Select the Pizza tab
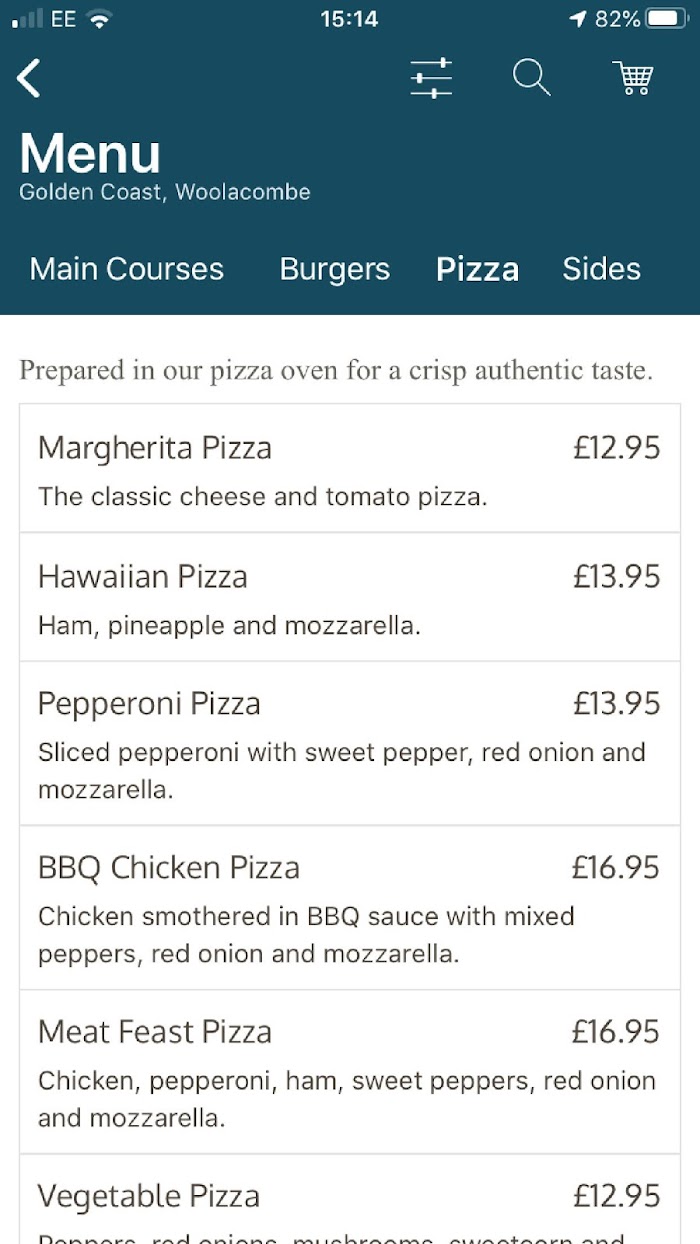The width and height of the screenshot is (700, 1244). pyautogui.click(x=478, y=269)
